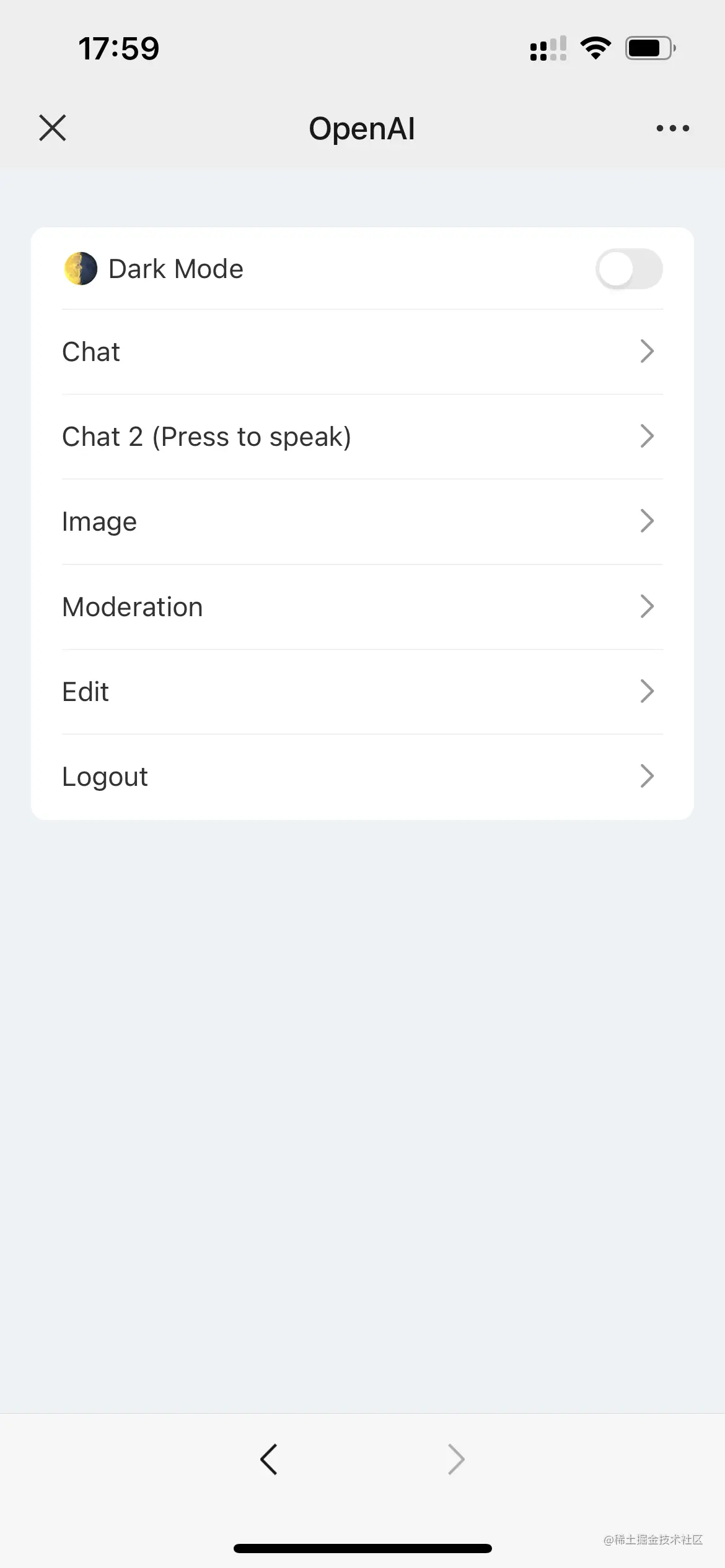
Task: Go to the Image feature
Action: [x=362, y=521]
